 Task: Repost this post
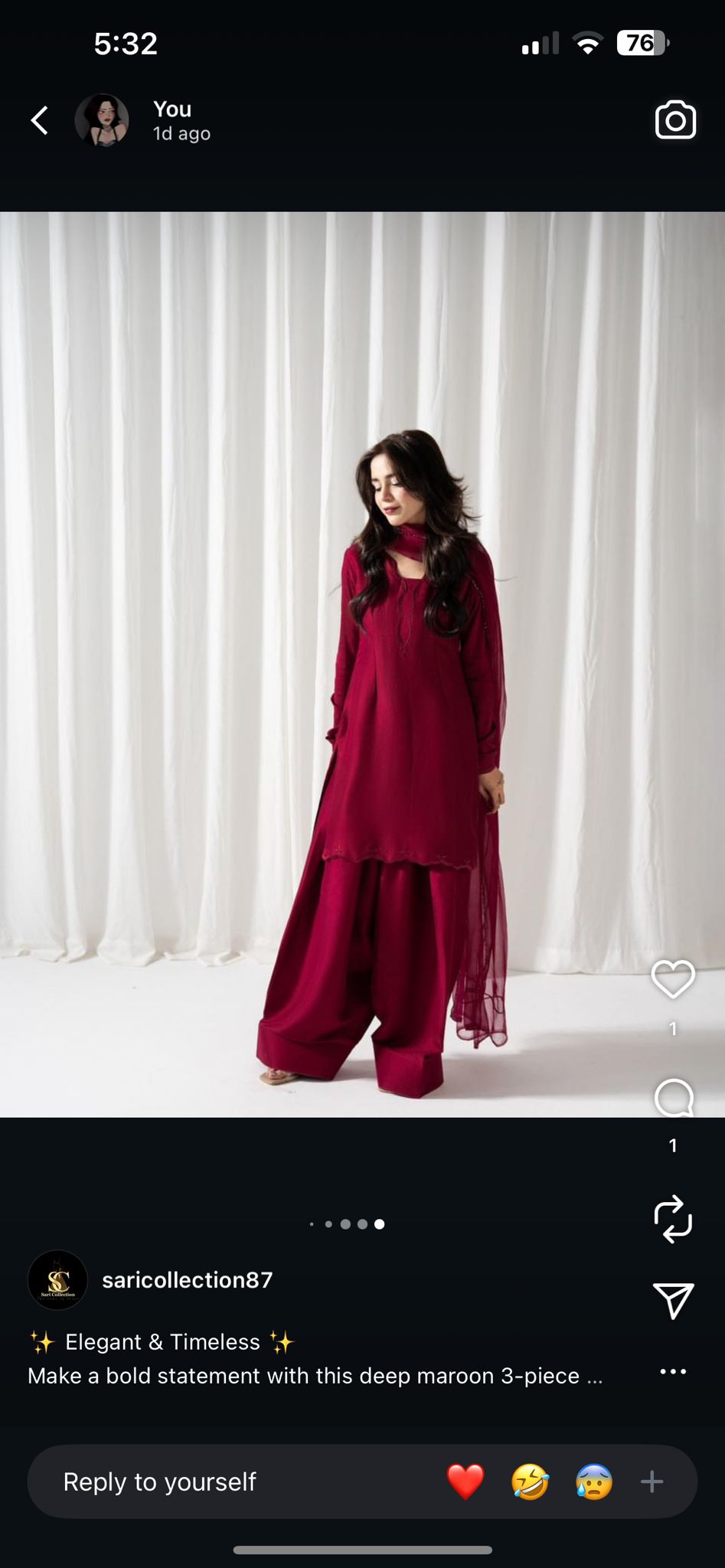(x=673, y=1218)
